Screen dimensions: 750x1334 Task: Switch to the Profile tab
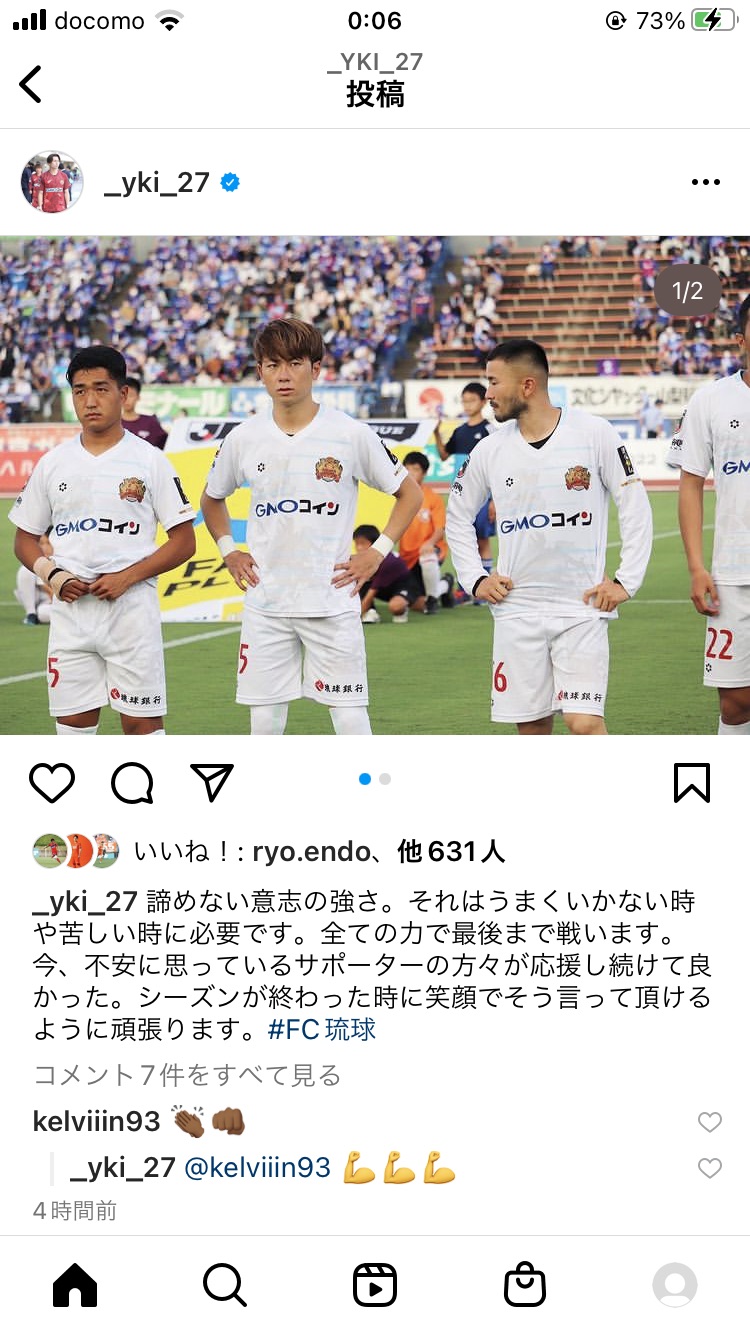[x=675, y=1285]
